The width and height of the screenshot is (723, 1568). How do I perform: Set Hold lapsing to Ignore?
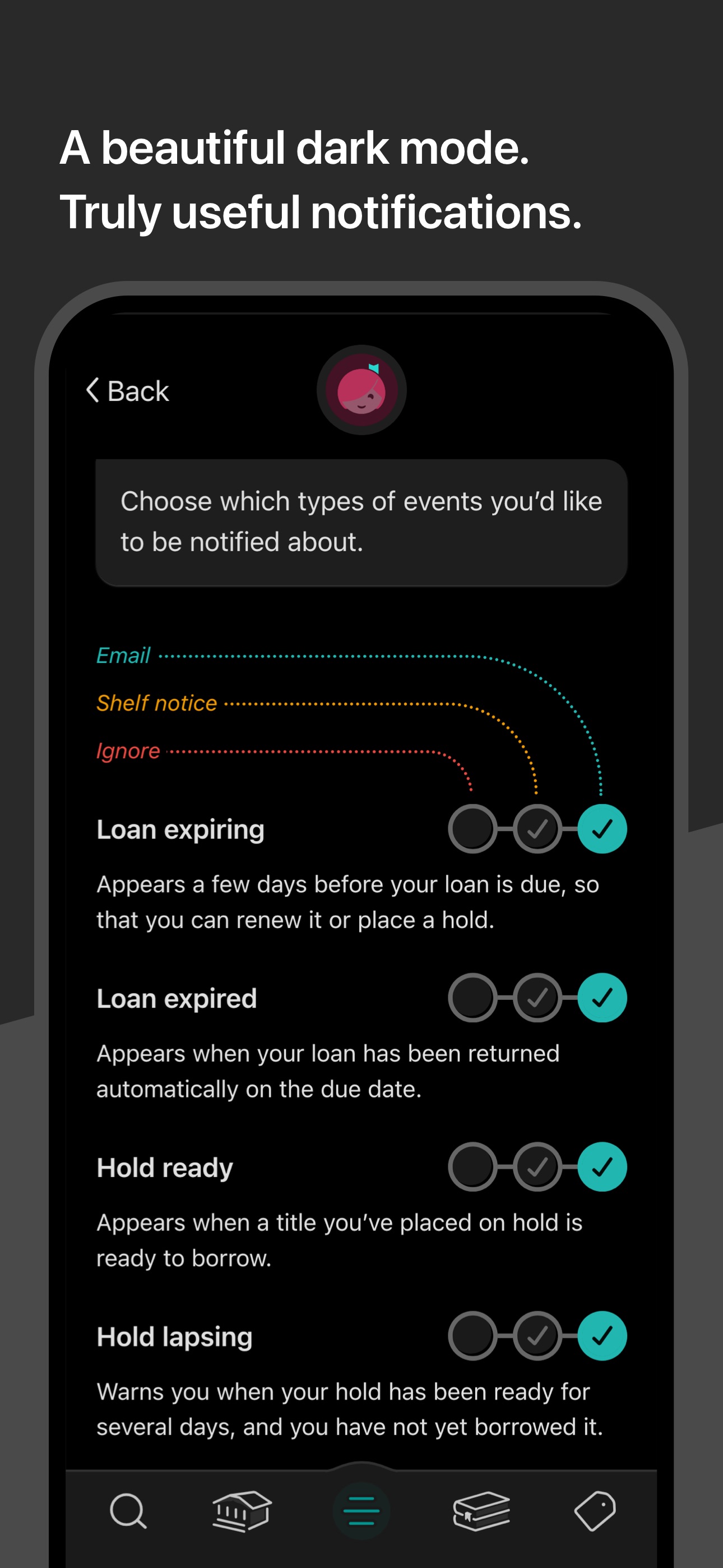(x=473, y=1336)
